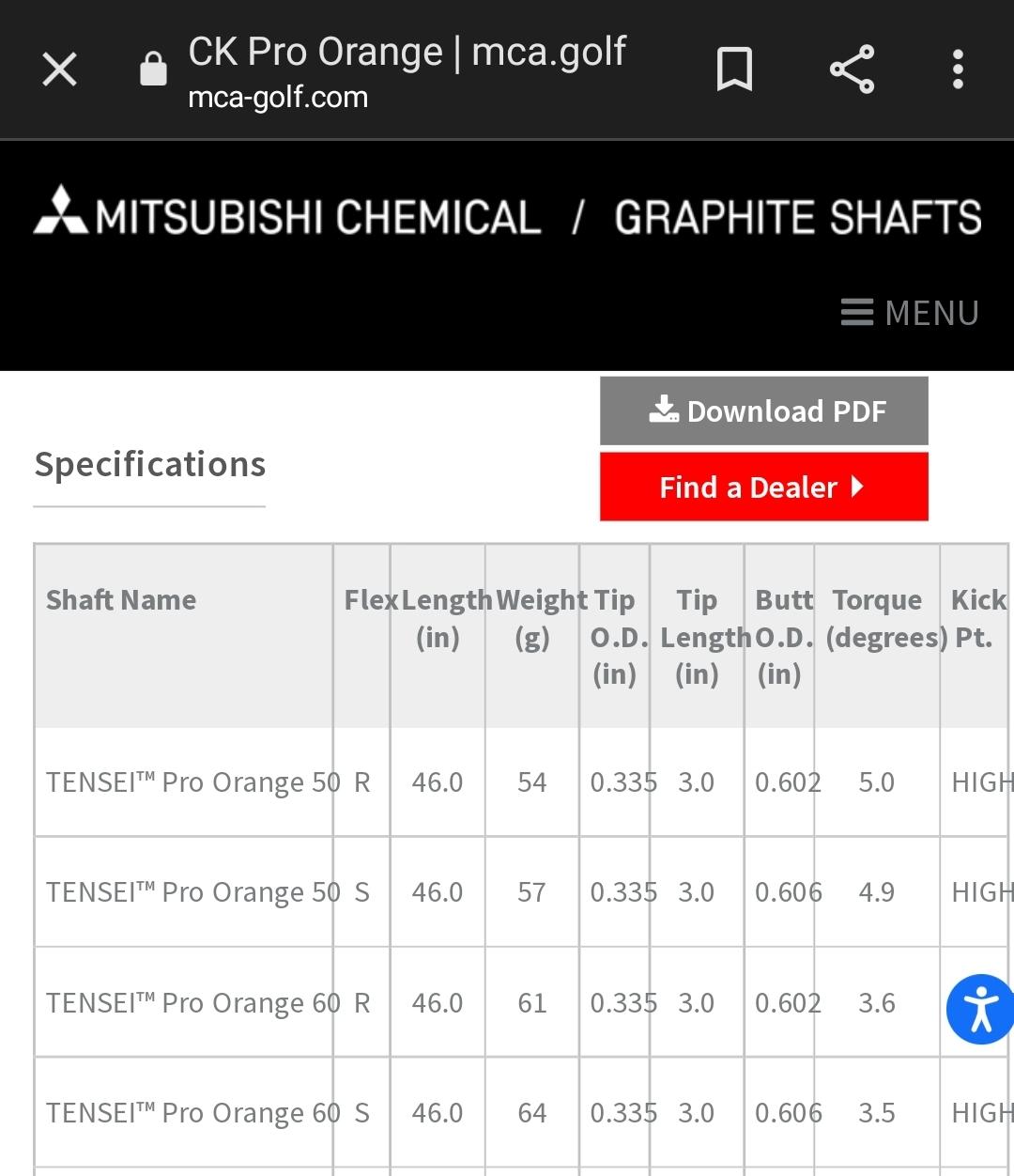Bookmark this mca-golf page
The image size is (1014, 1176).
[734, 70]
